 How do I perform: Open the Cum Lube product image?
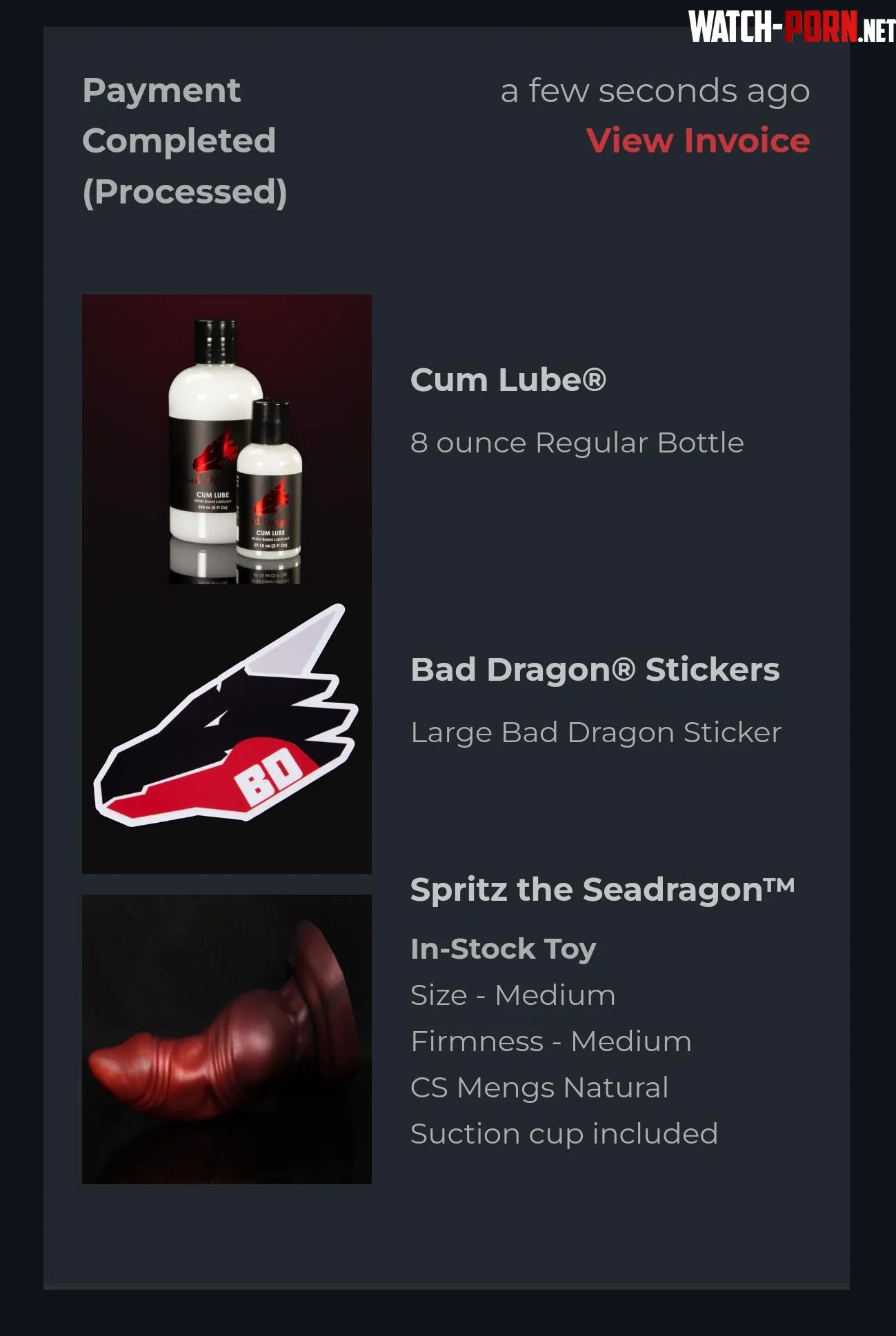(226, 439)
